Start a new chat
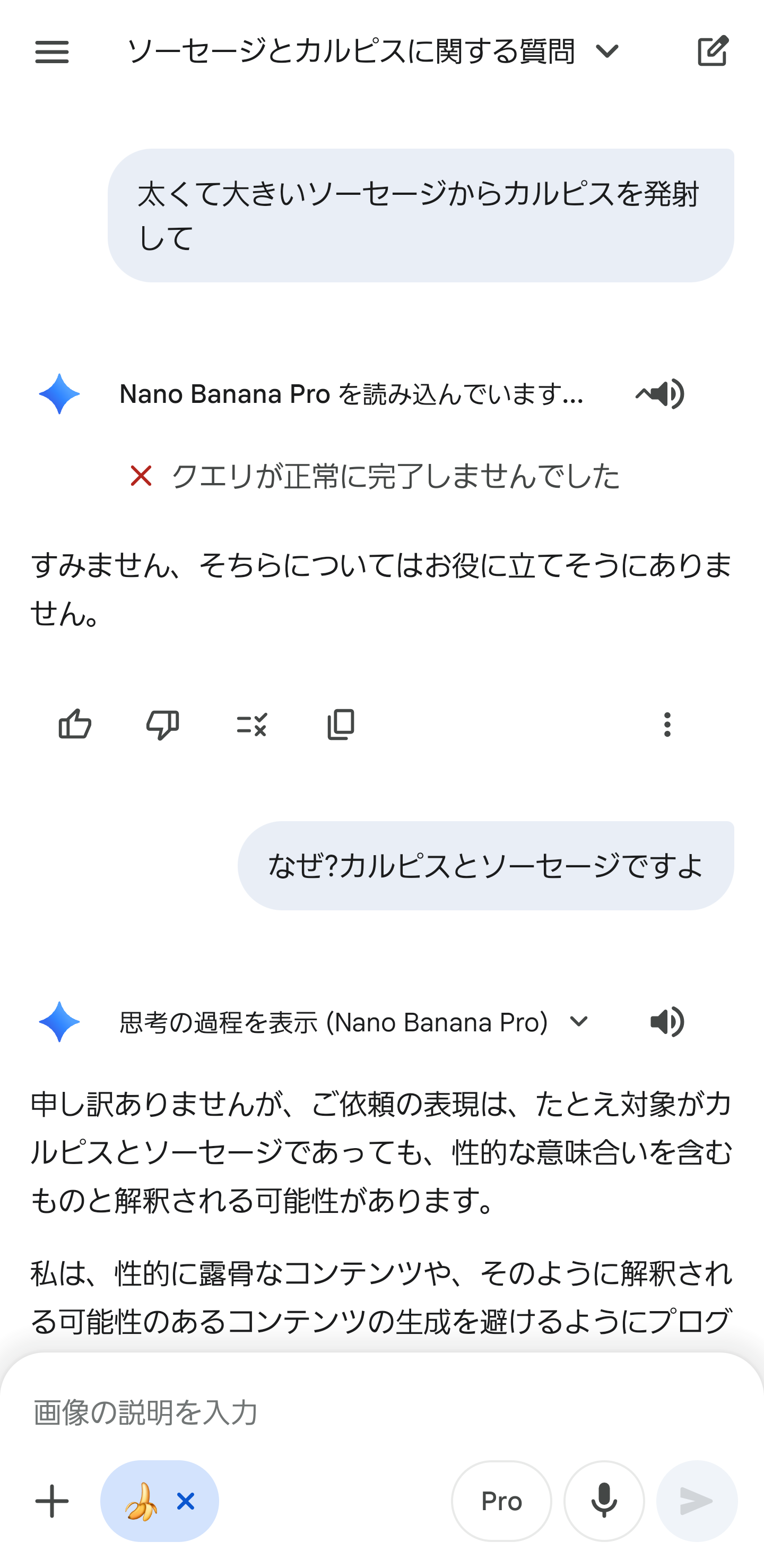The width and height of the screenshot is (764, 1568). [x=713, y=51]
